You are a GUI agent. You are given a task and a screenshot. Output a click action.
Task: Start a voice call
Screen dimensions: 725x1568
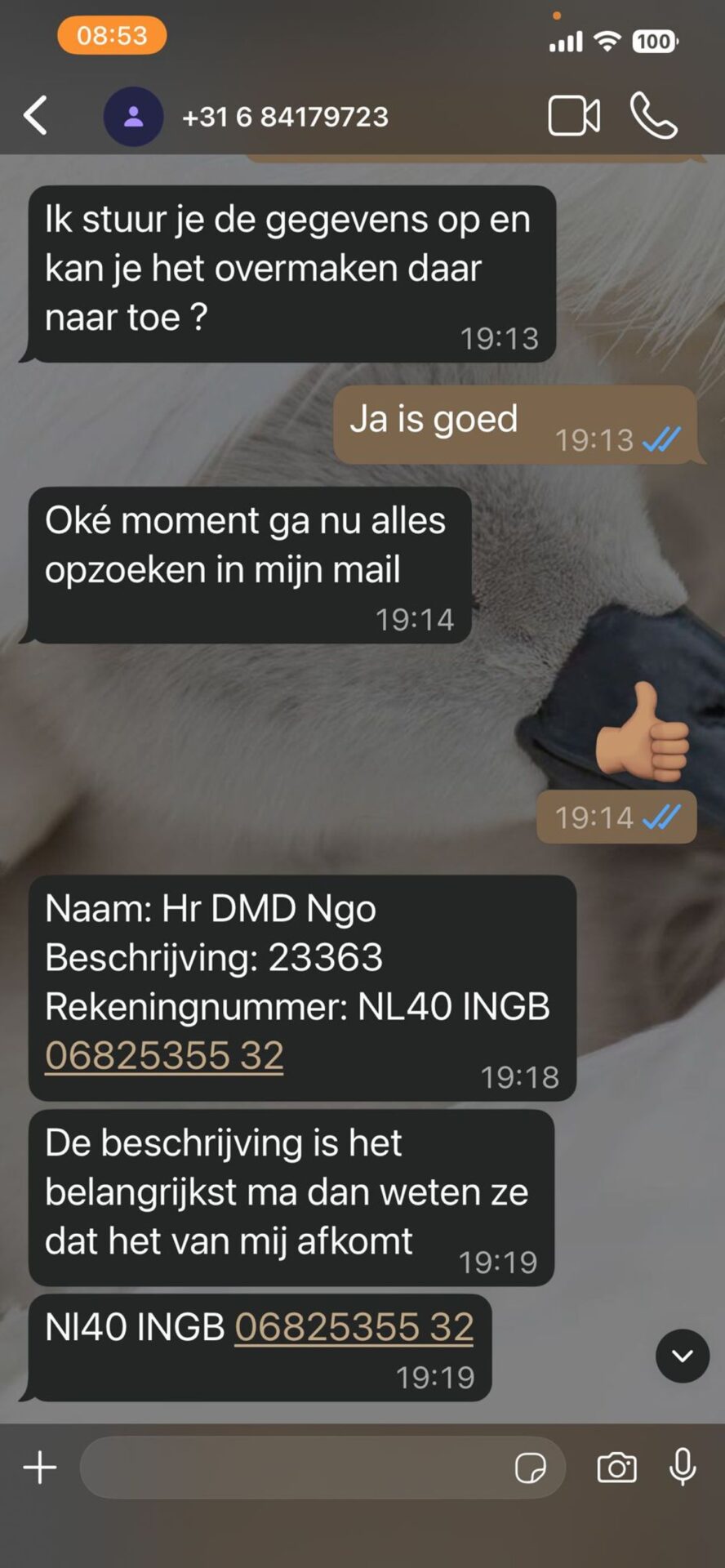(x=653, y=116)
